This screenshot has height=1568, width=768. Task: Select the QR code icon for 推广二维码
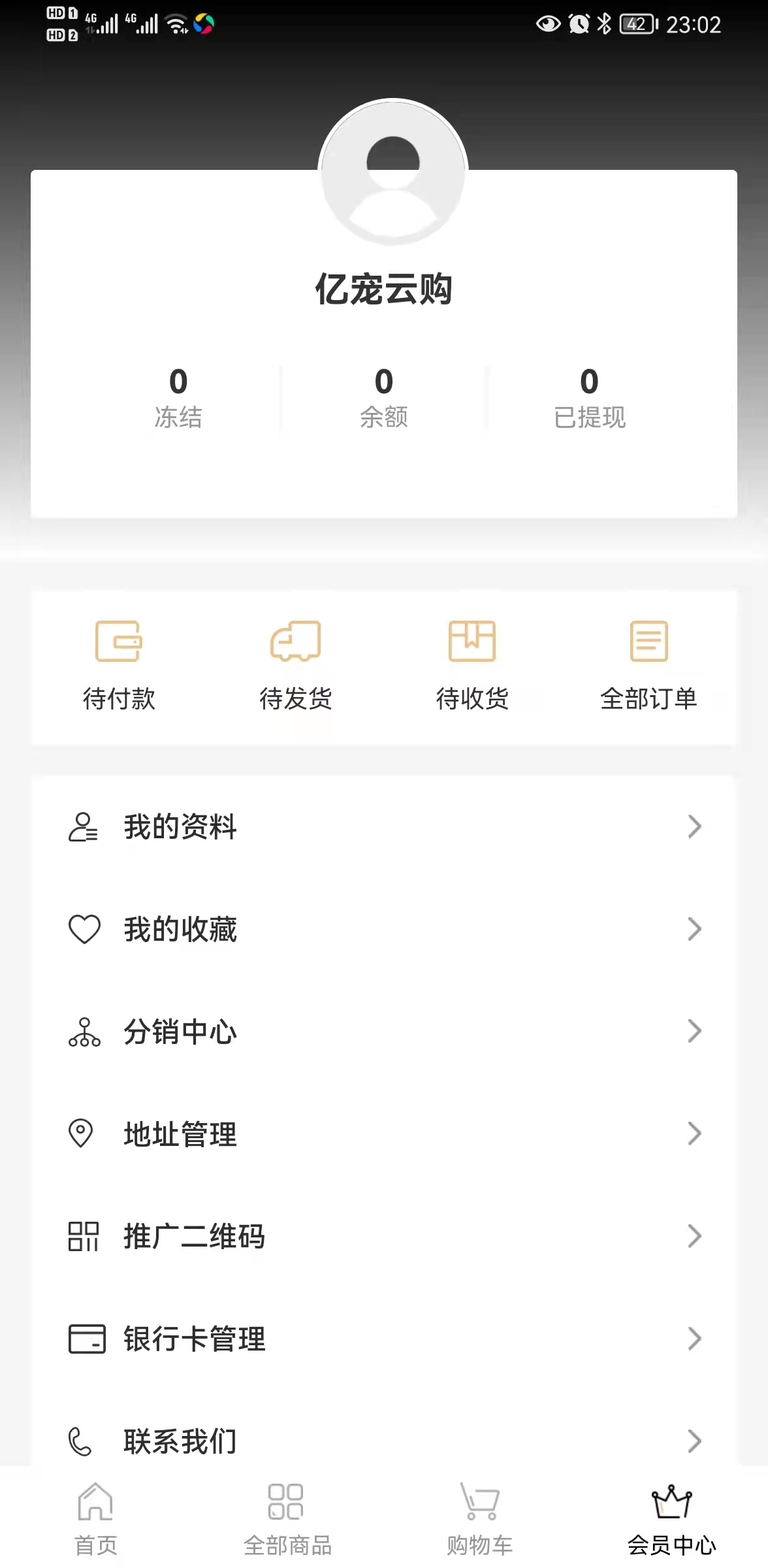click(x=84, y=1235)
